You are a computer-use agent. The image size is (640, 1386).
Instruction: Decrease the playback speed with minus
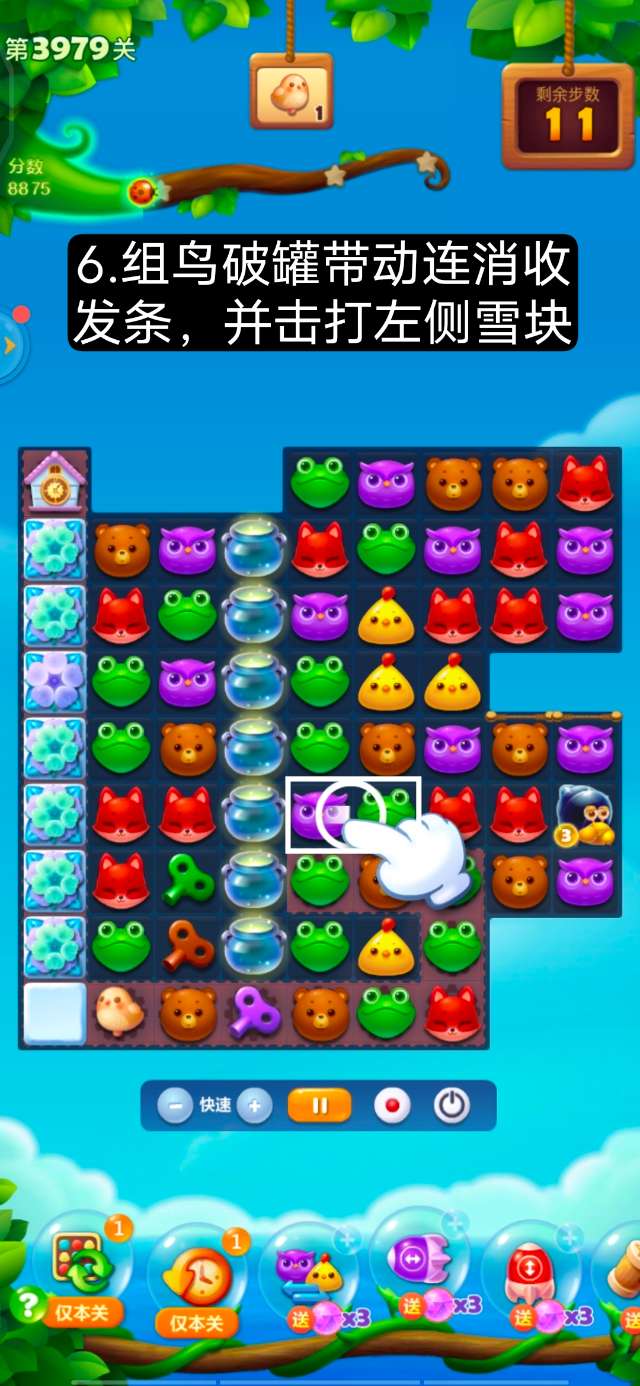[x=175, y=1106]
